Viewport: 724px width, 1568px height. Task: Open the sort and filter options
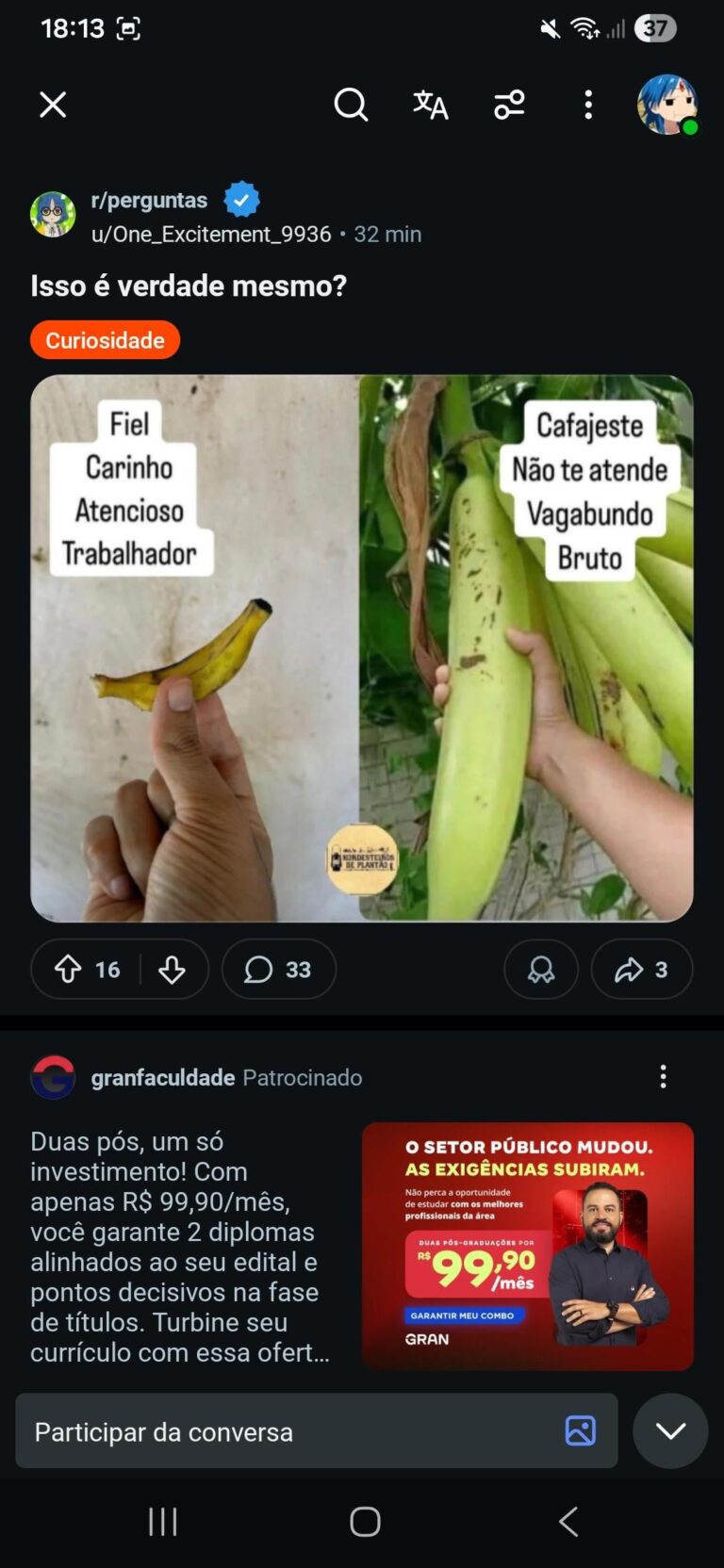point(509,105)
